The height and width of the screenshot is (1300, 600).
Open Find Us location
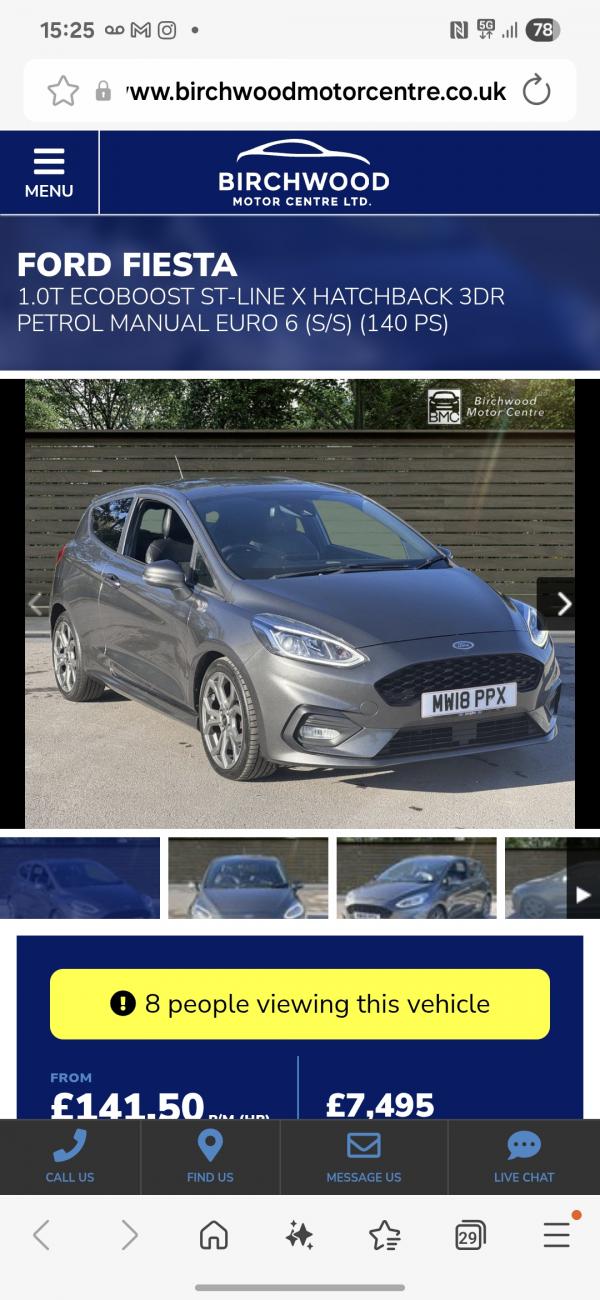coord(210,1157)
